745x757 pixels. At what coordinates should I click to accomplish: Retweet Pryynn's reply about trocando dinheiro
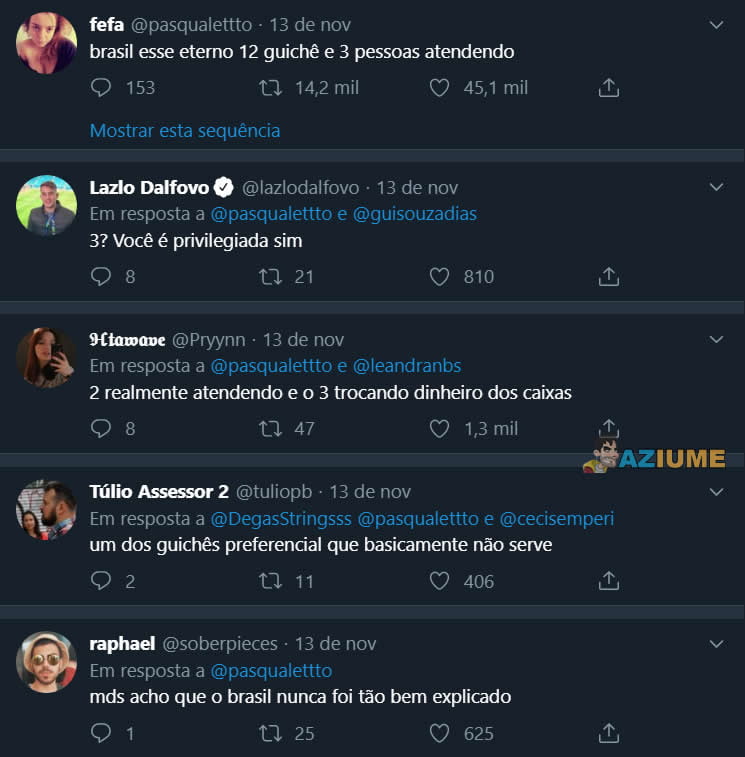coord(270,429)
